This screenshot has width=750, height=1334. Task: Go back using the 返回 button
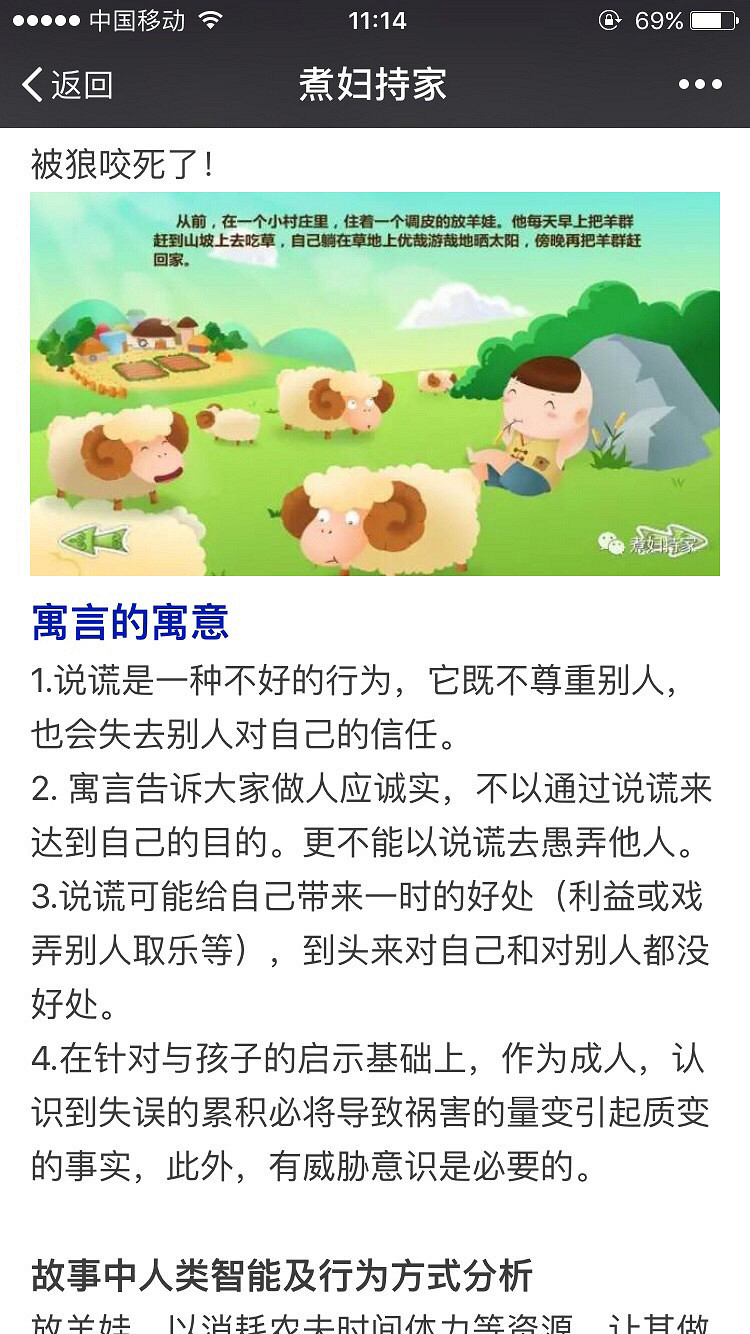(x=67, y=85)
